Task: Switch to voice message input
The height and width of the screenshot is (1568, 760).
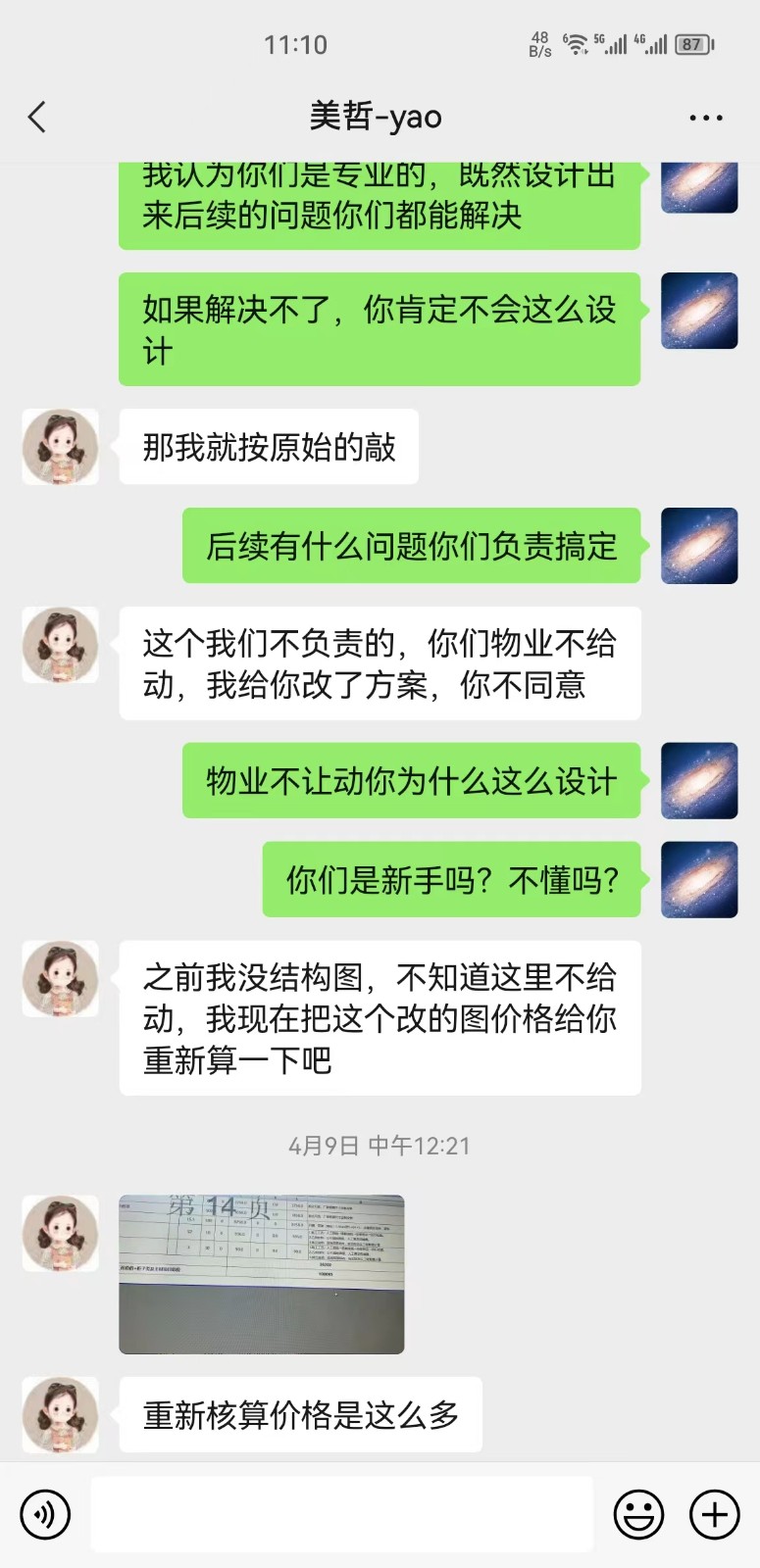Action: [45, 1514]
